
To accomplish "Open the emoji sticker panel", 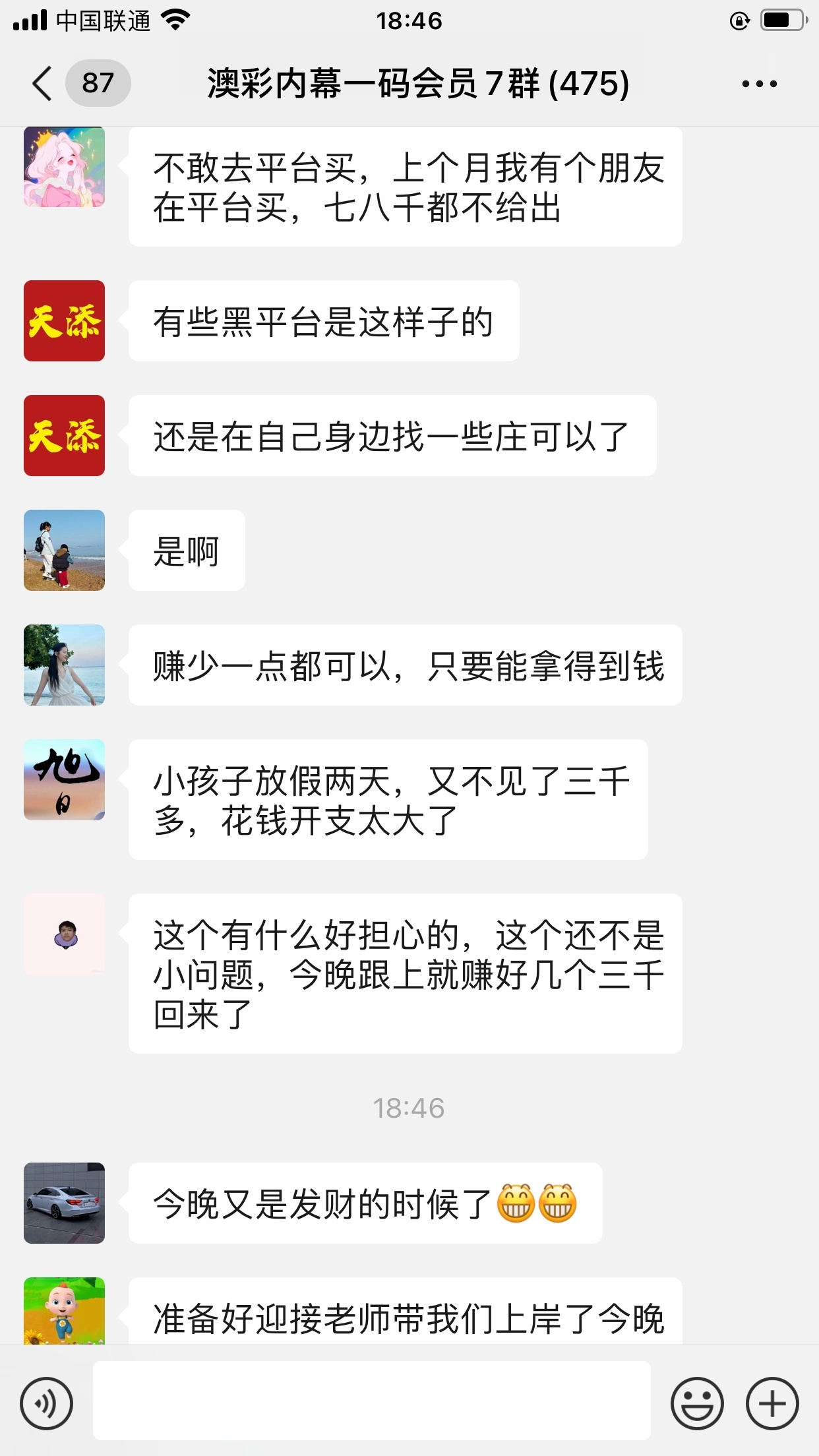I will (x=697, y=1403).
